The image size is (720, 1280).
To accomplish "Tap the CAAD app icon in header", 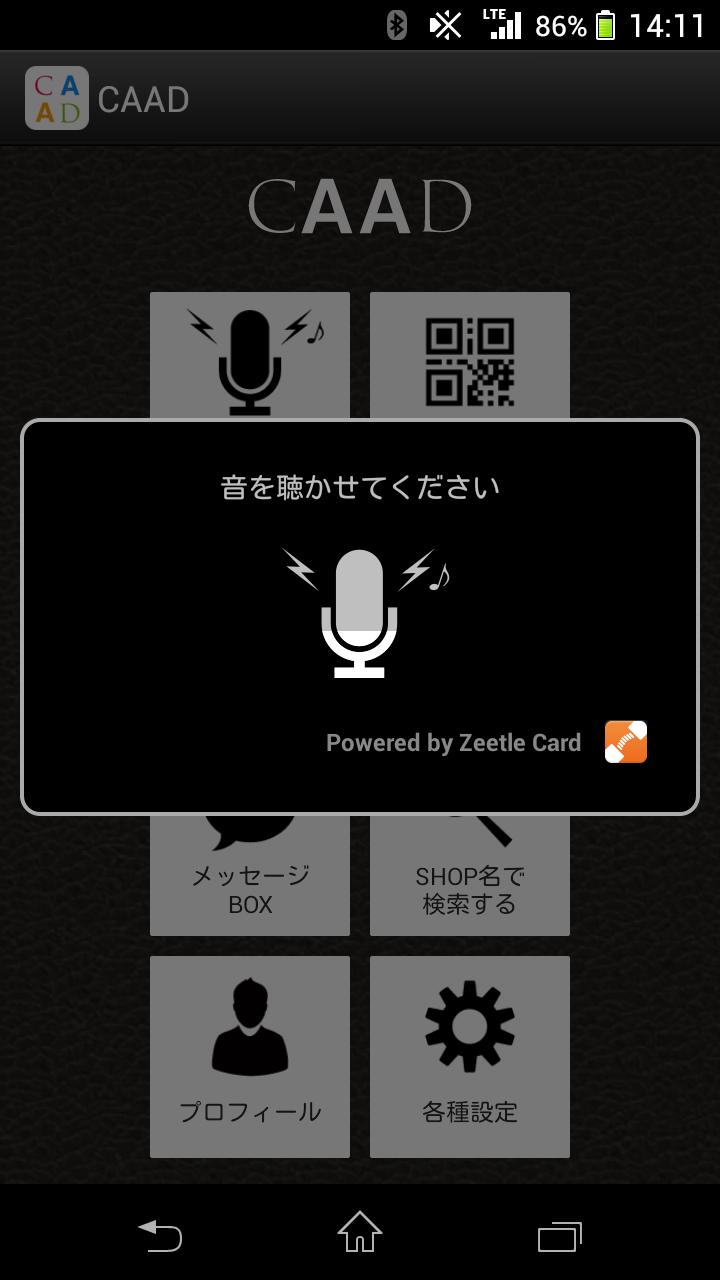I will [x=57, y=98].
